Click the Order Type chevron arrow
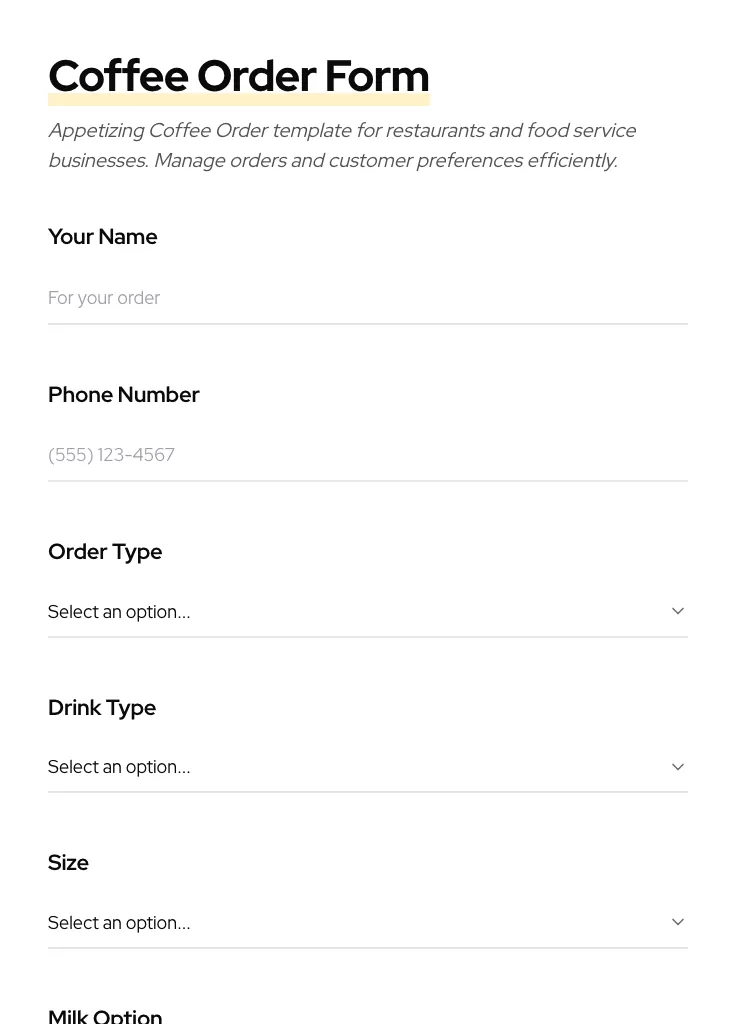Viewport: 736px width, 1024px height. point(678,610)
